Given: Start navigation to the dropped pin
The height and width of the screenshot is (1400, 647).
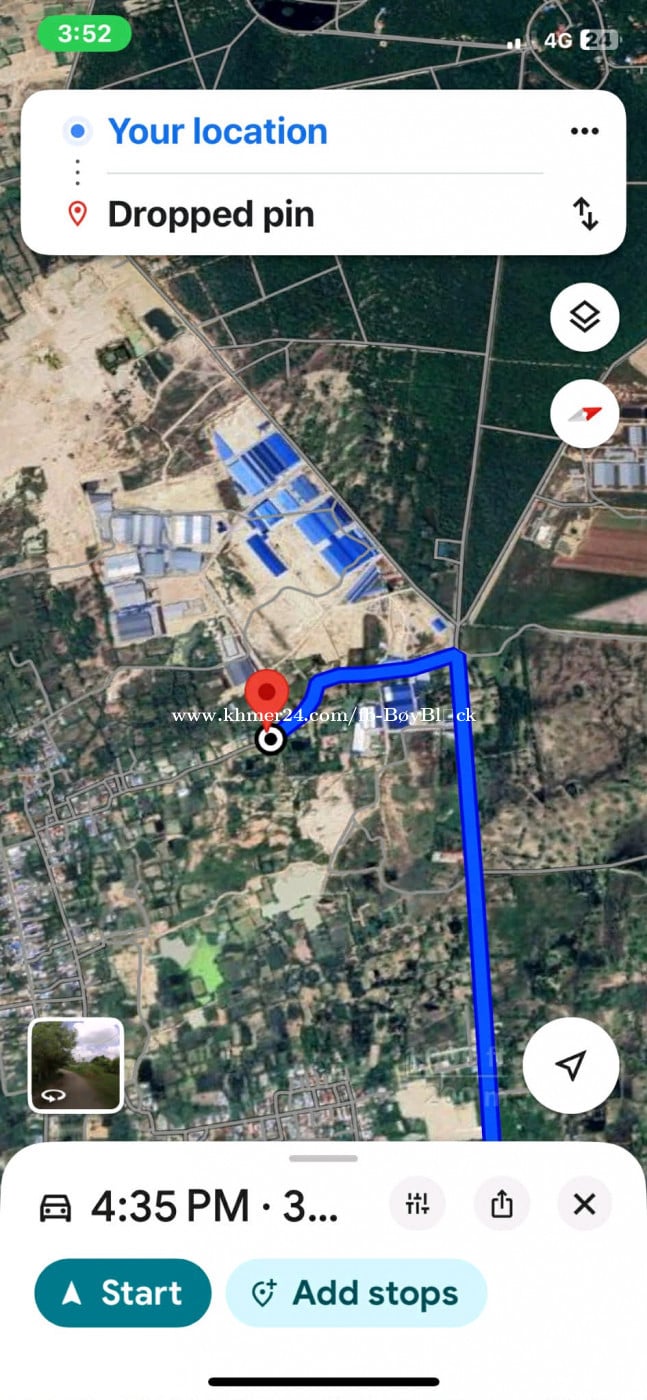Looking at the screenshot, I should [x=123, y=1293].
